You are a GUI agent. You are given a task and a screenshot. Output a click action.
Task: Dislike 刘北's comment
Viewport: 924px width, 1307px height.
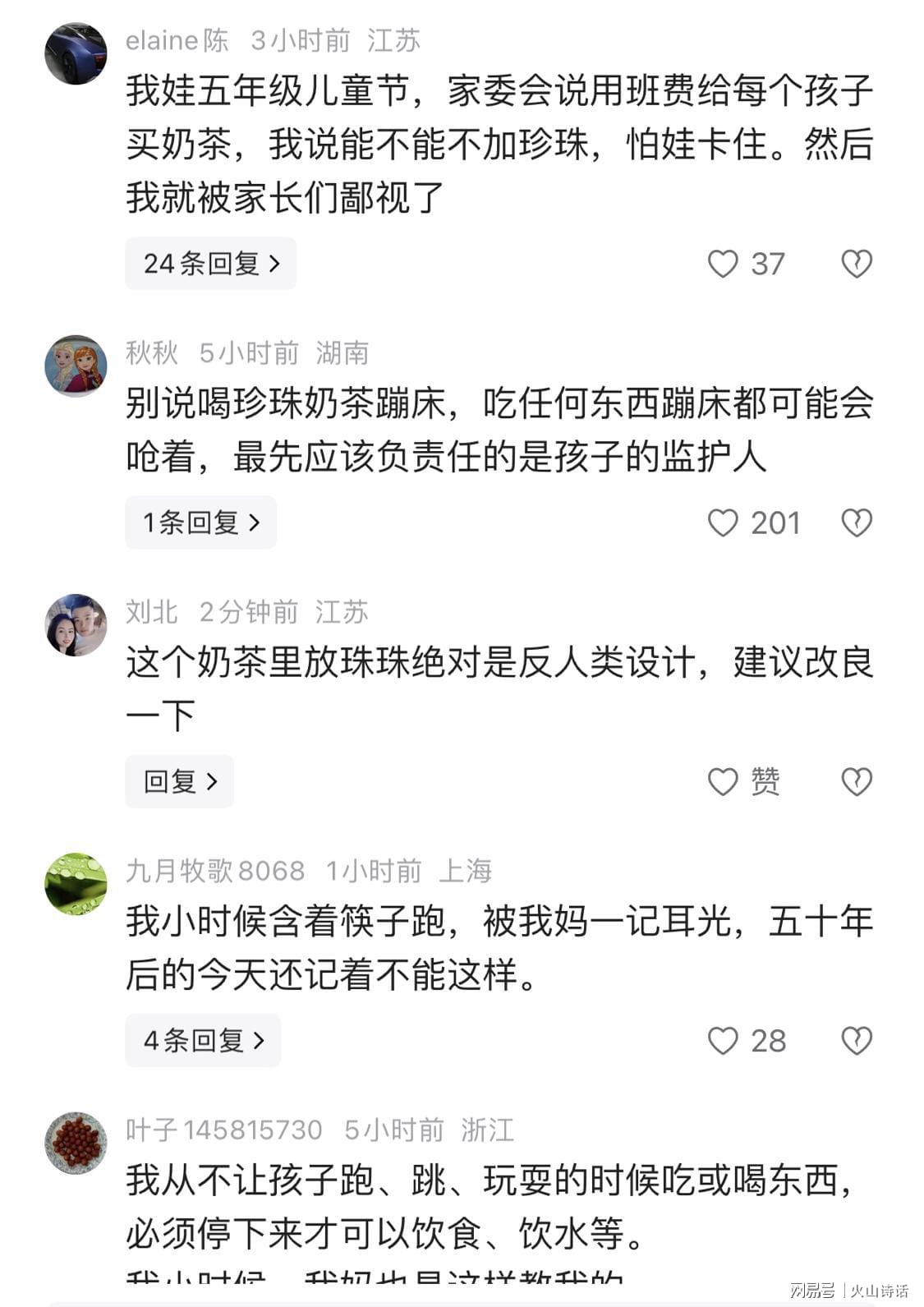[856, 781]
